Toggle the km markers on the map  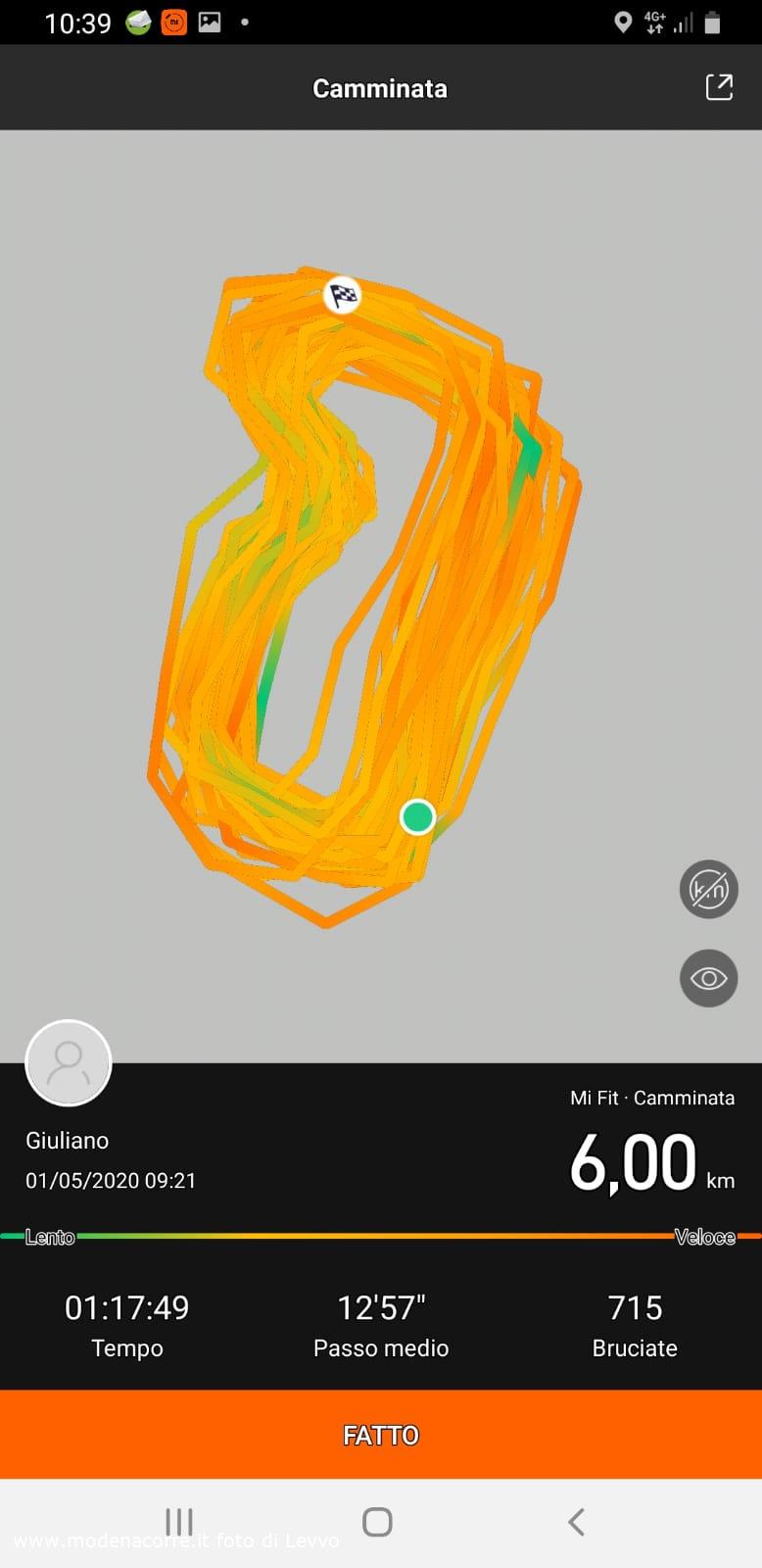tap(708, 889)
